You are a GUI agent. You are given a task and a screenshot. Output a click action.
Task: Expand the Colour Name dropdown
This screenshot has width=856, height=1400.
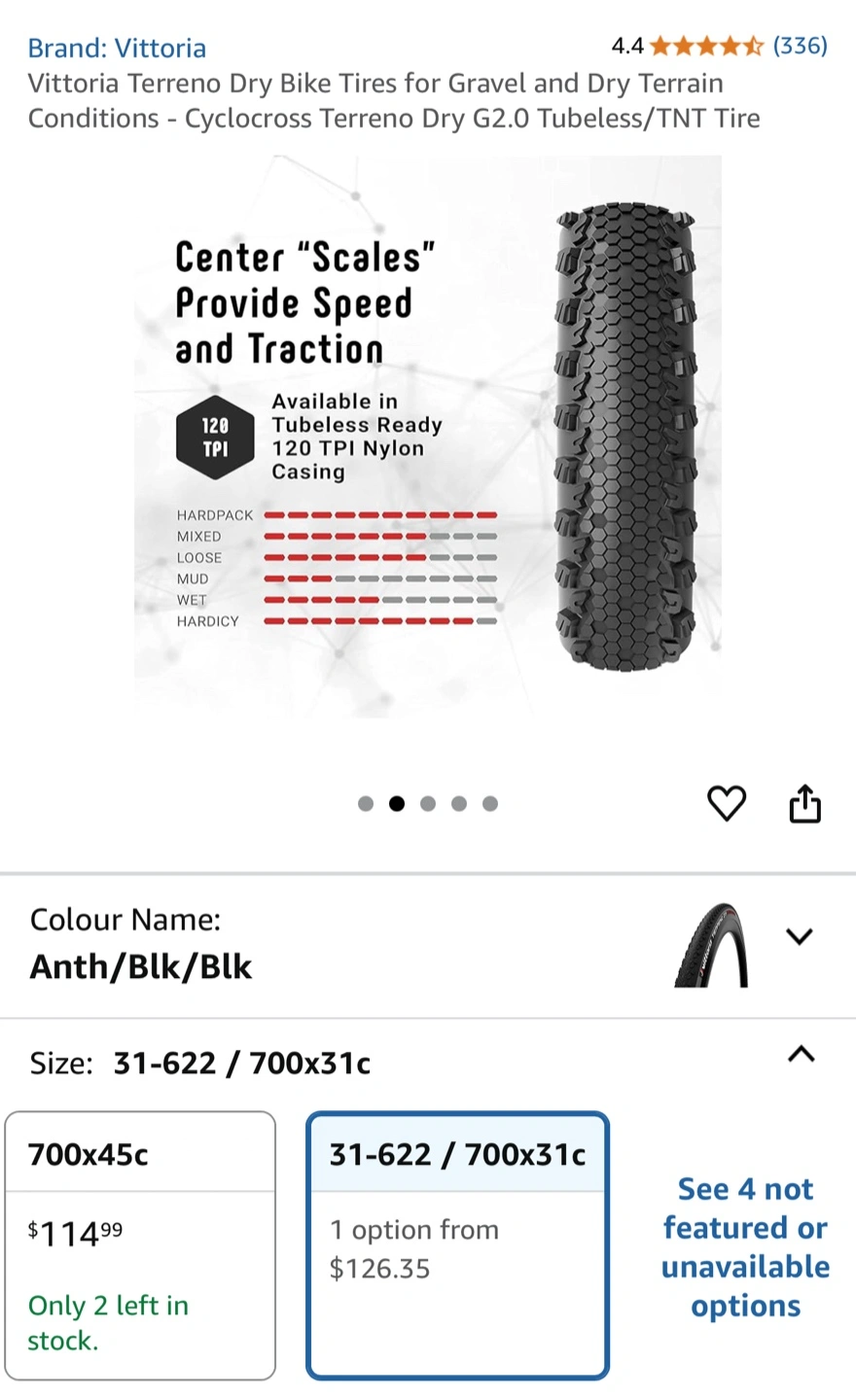[799, 936]
